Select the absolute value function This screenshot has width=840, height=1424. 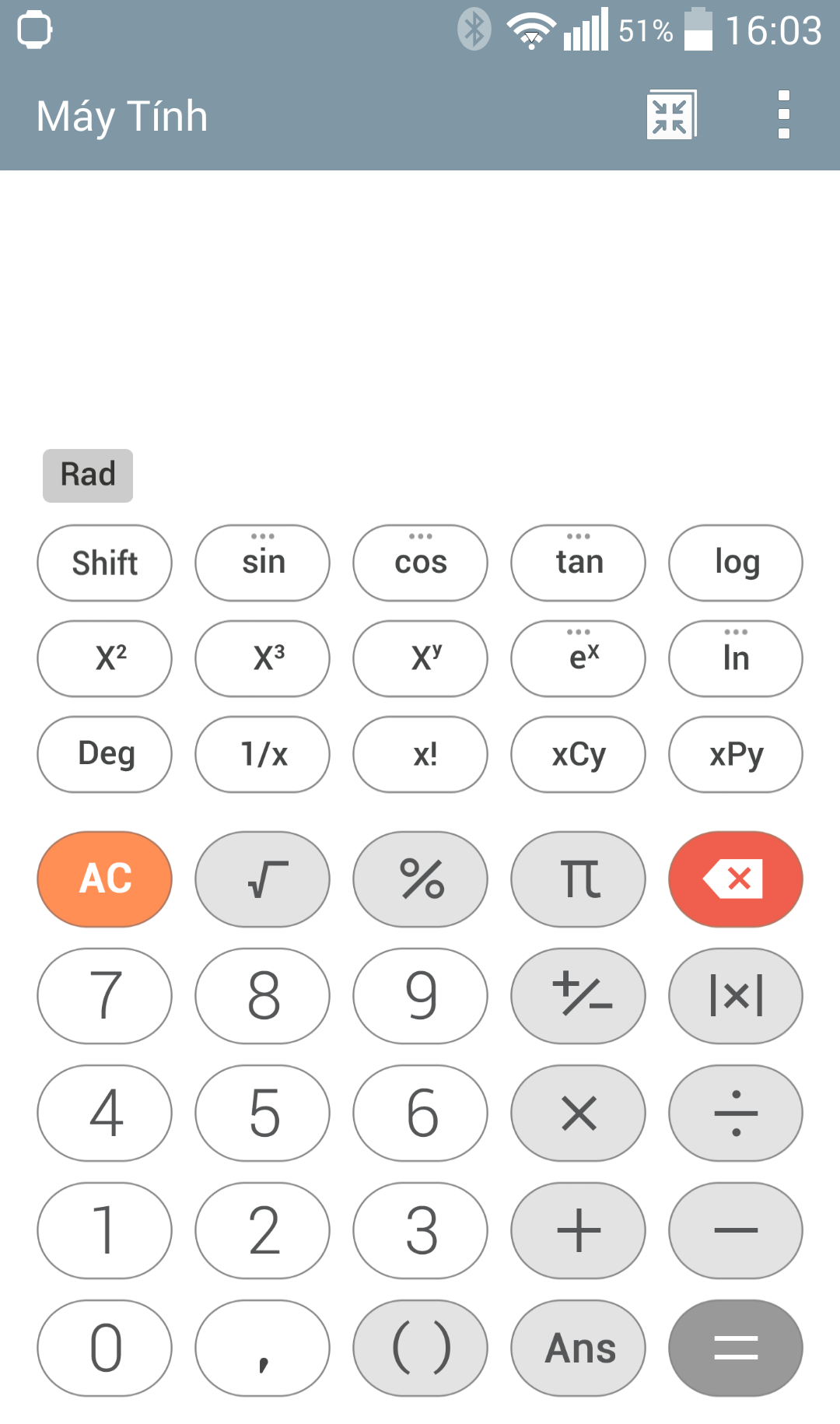pos(734,996)
